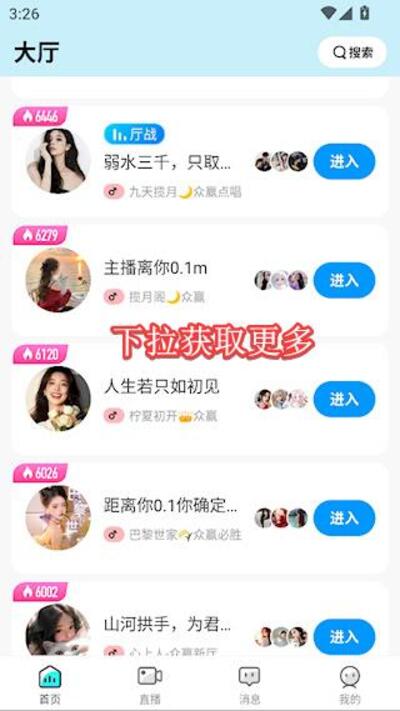This screenshot has width=400, height=711.
Task: Select the 首页 home tab
Action: coord(50,685)
